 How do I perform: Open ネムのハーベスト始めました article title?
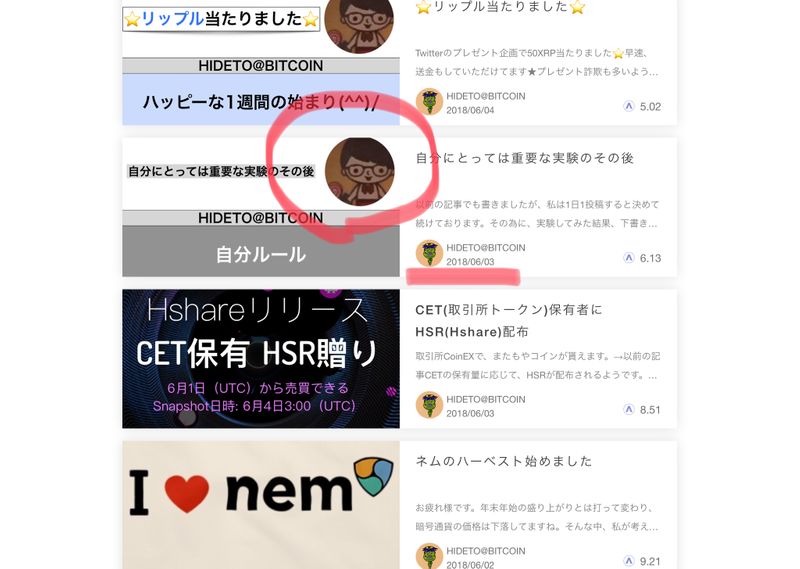point(504,461)
